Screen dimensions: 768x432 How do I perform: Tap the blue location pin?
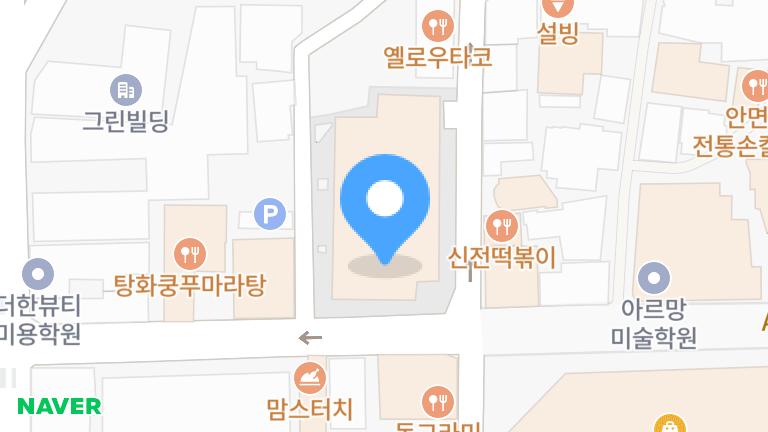tap(385, 201)
